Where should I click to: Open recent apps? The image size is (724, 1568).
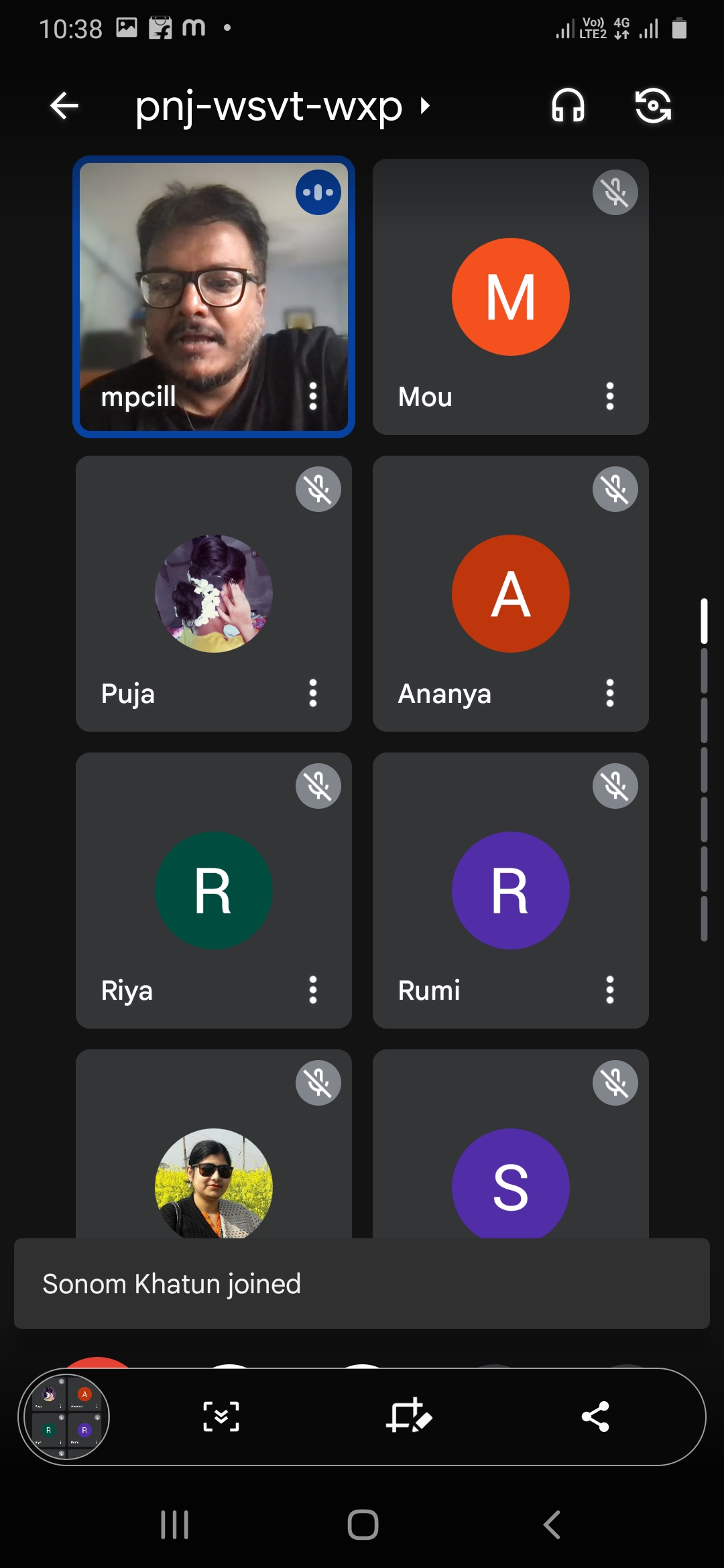point(174,1525)
